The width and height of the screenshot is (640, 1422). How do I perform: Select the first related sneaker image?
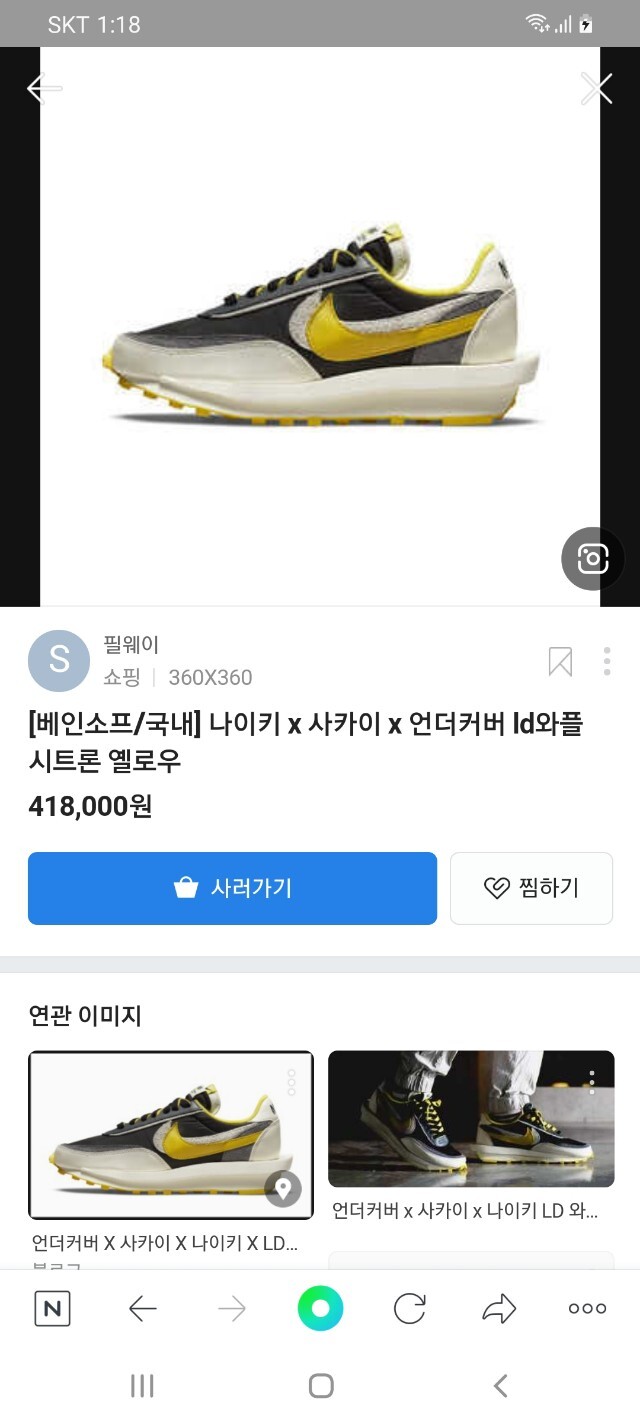point(171,1135)
